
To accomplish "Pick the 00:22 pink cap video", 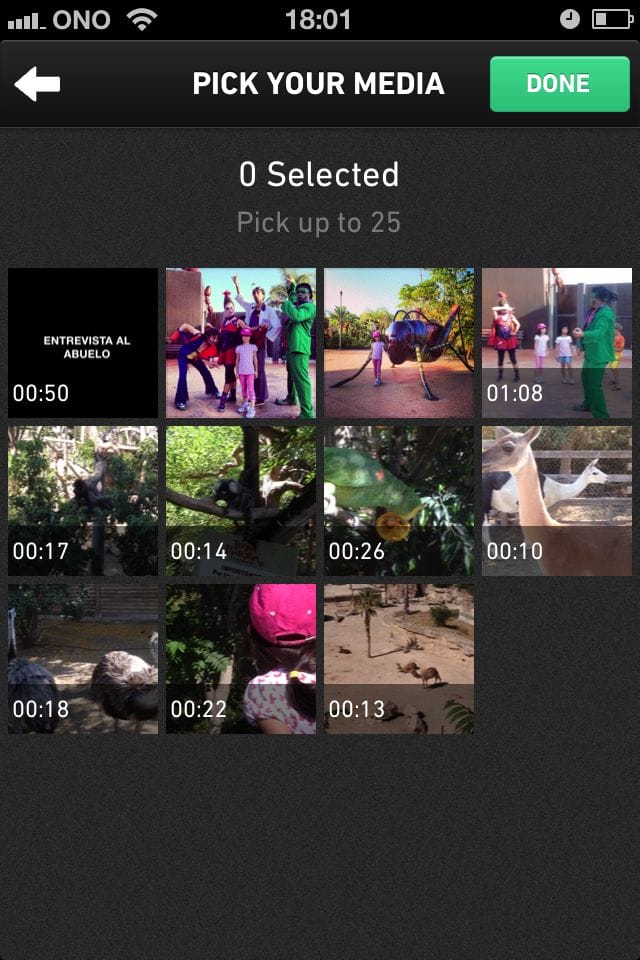I will [241, 659].
